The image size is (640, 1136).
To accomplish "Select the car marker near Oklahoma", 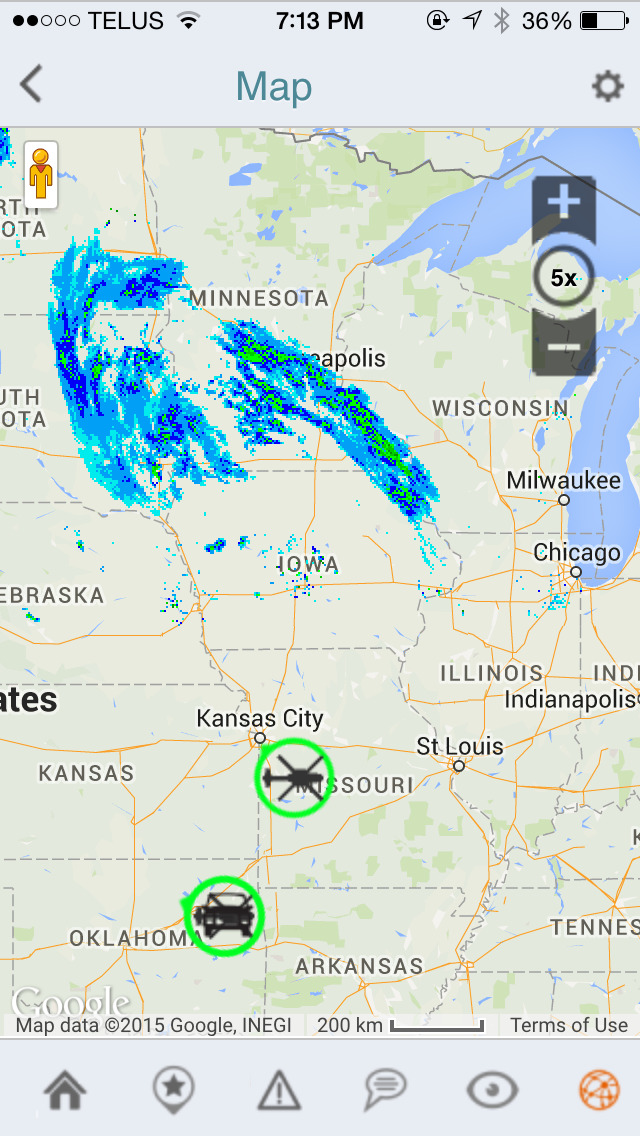I will coord(224,916).
